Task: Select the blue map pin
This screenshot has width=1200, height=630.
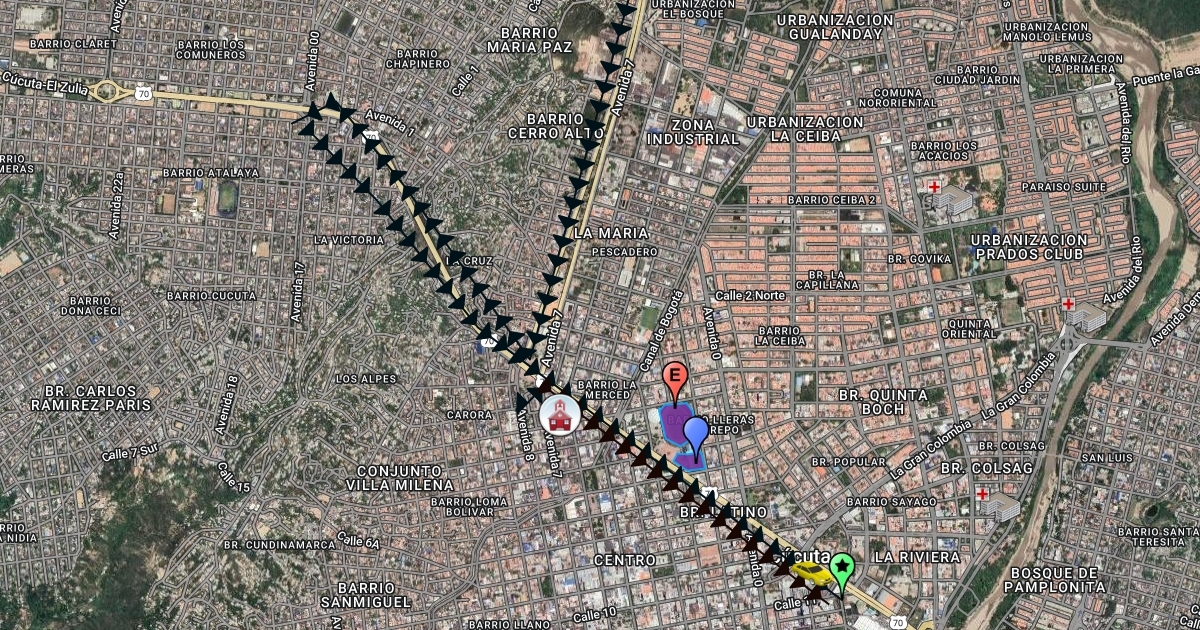Action: pos(695,433)
